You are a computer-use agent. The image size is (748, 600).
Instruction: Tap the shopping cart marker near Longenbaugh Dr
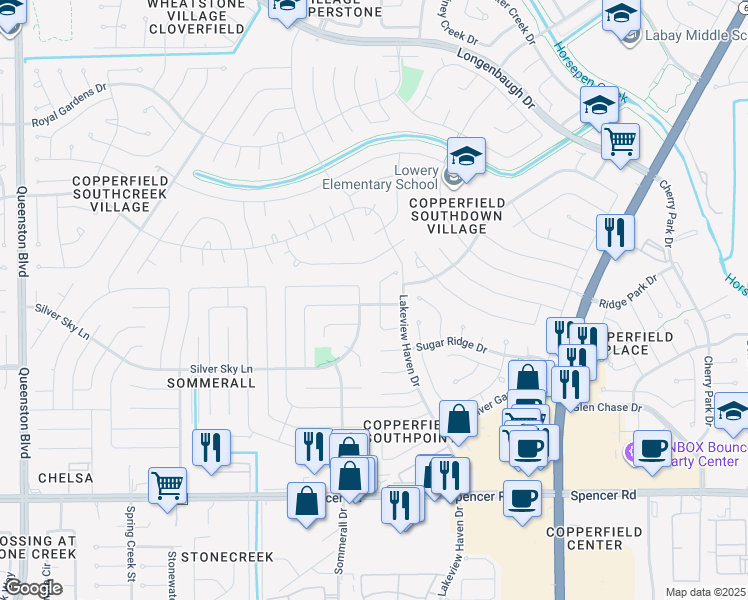[620, 145]
